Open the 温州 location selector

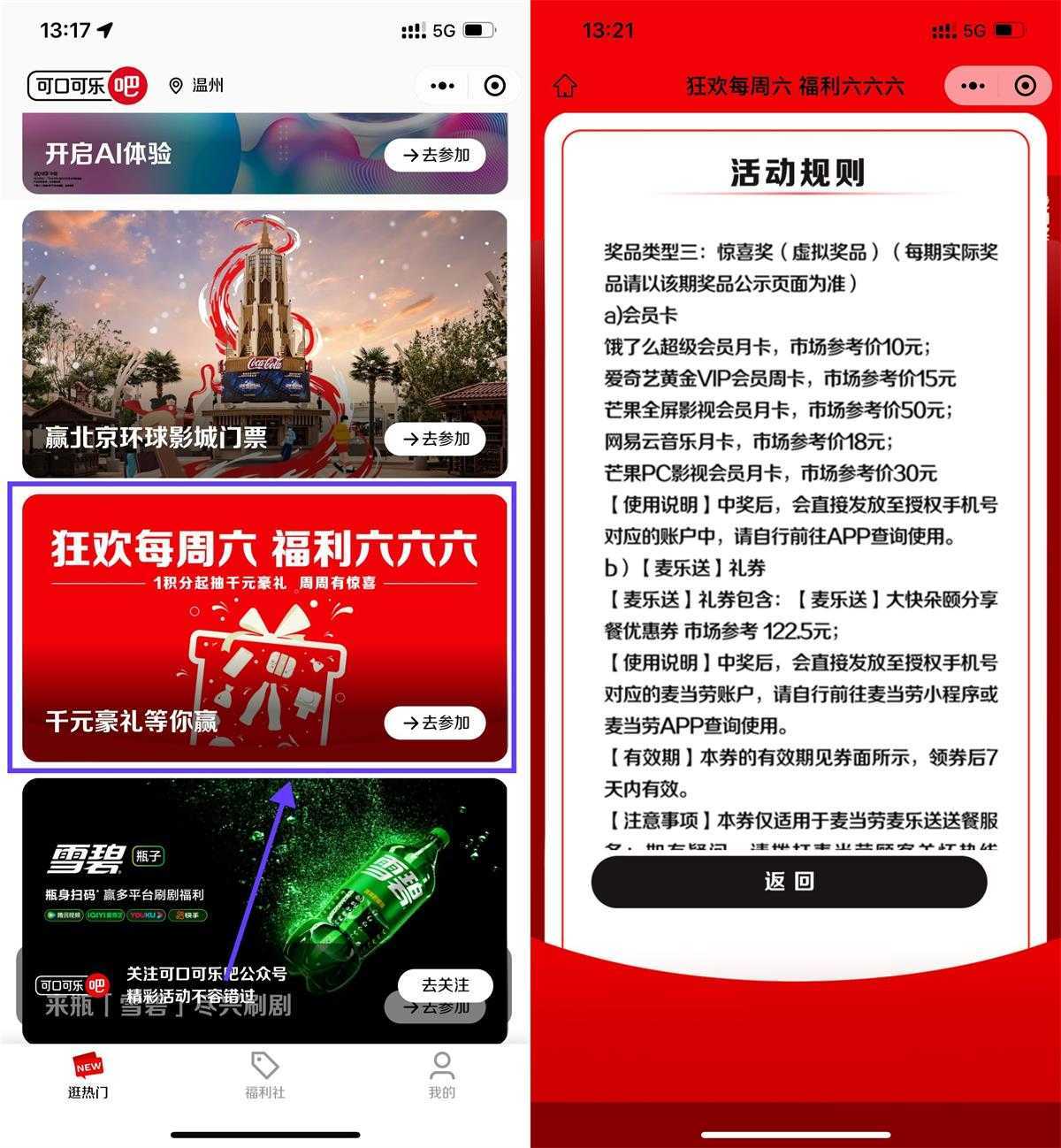click(x=196, y=86)
